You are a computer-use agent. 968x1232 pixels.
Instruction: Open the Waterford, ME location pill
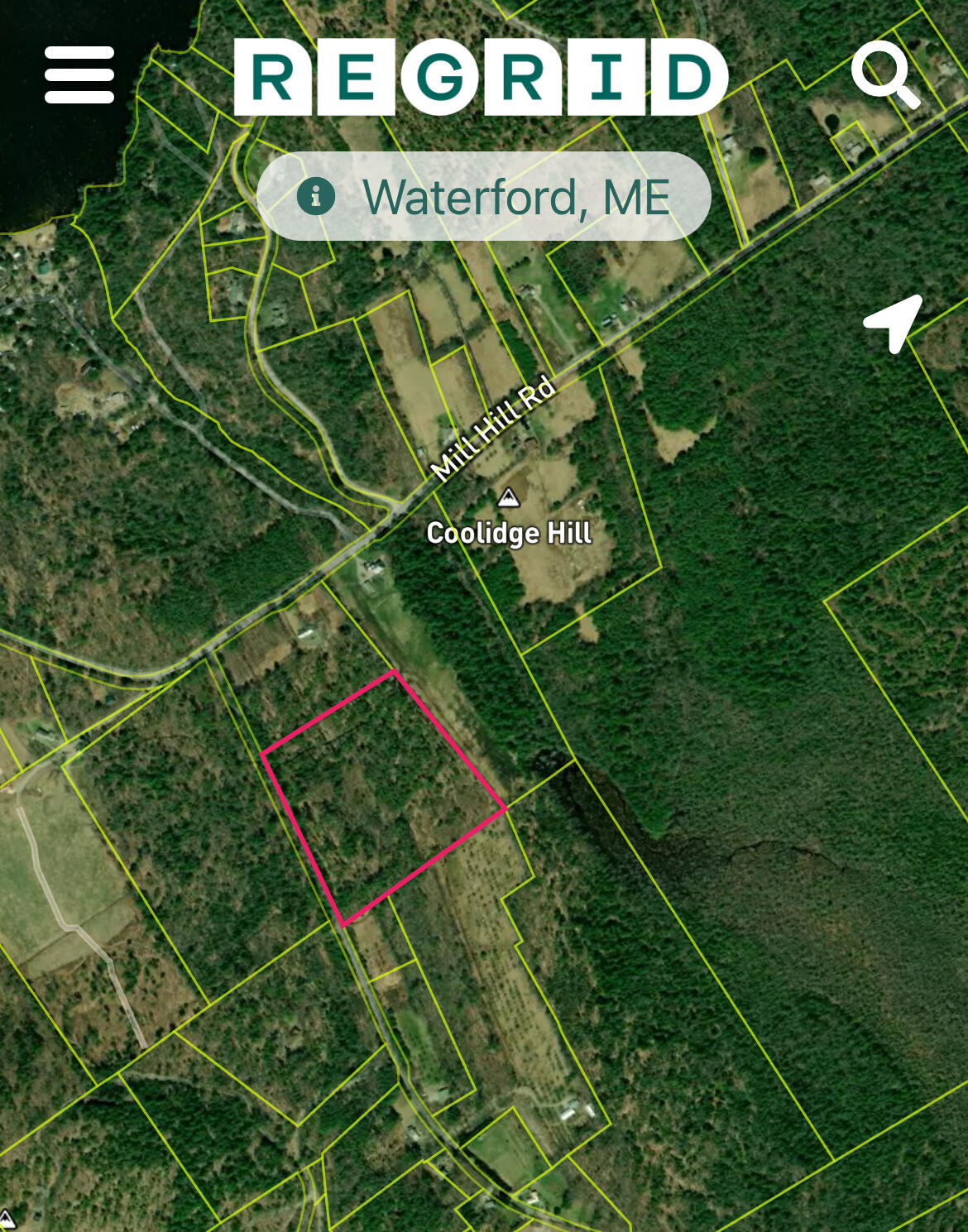pos(484,196)
